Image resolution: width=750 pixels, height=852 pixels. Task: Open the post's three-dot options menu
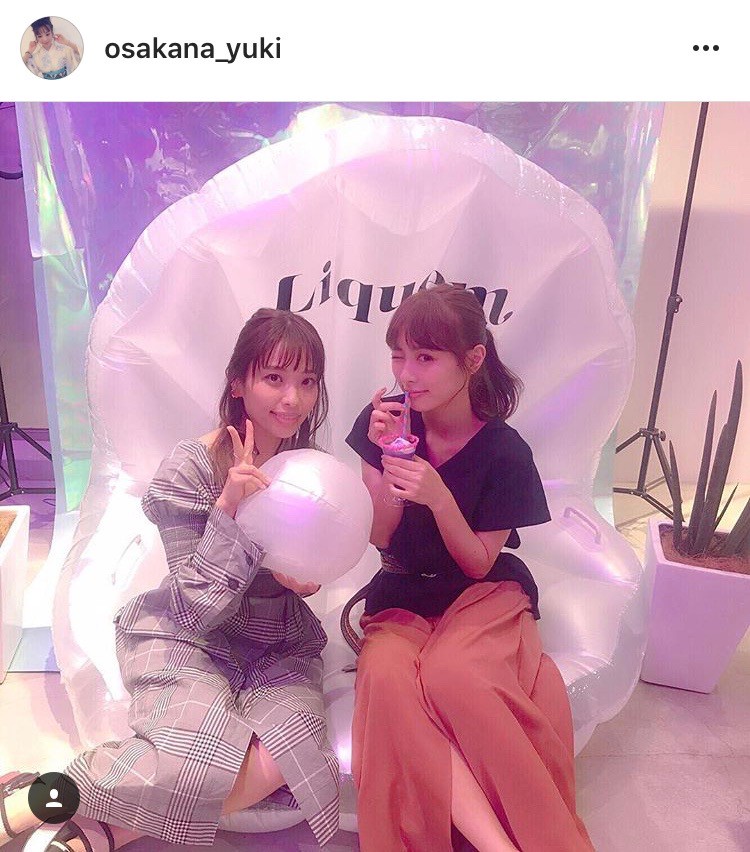click(x=705, y=49)
